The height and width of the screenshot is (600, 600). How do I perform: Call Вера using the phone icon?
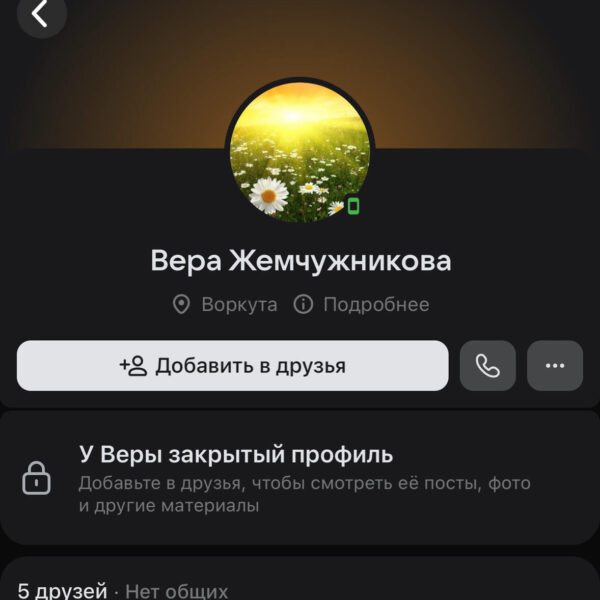[x=487, y=366]
